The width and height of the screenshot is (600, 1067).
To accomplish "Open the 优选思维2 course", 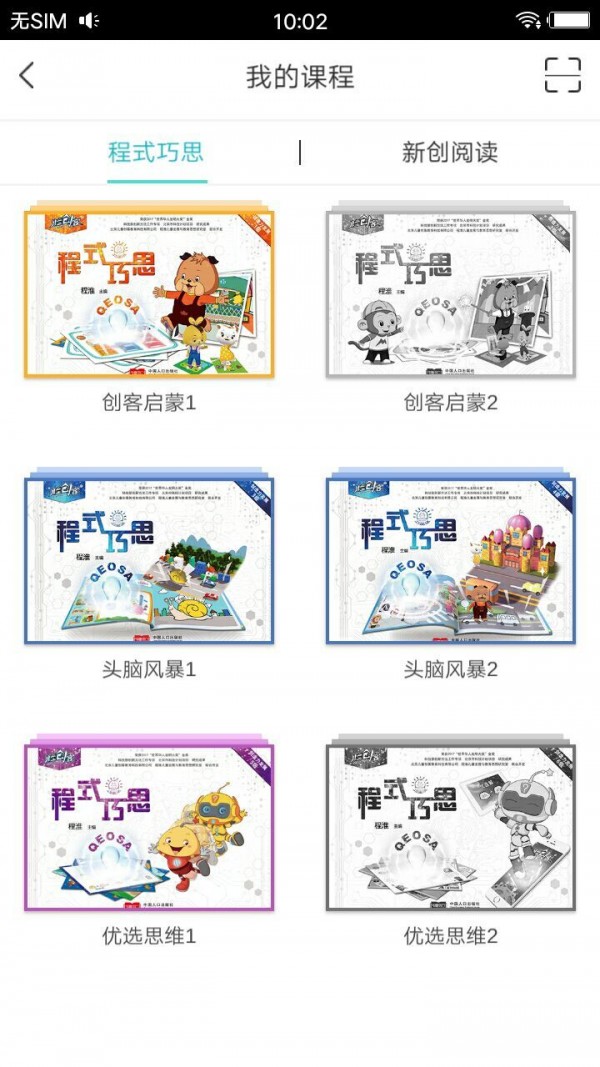I will (x=451, y=825).
